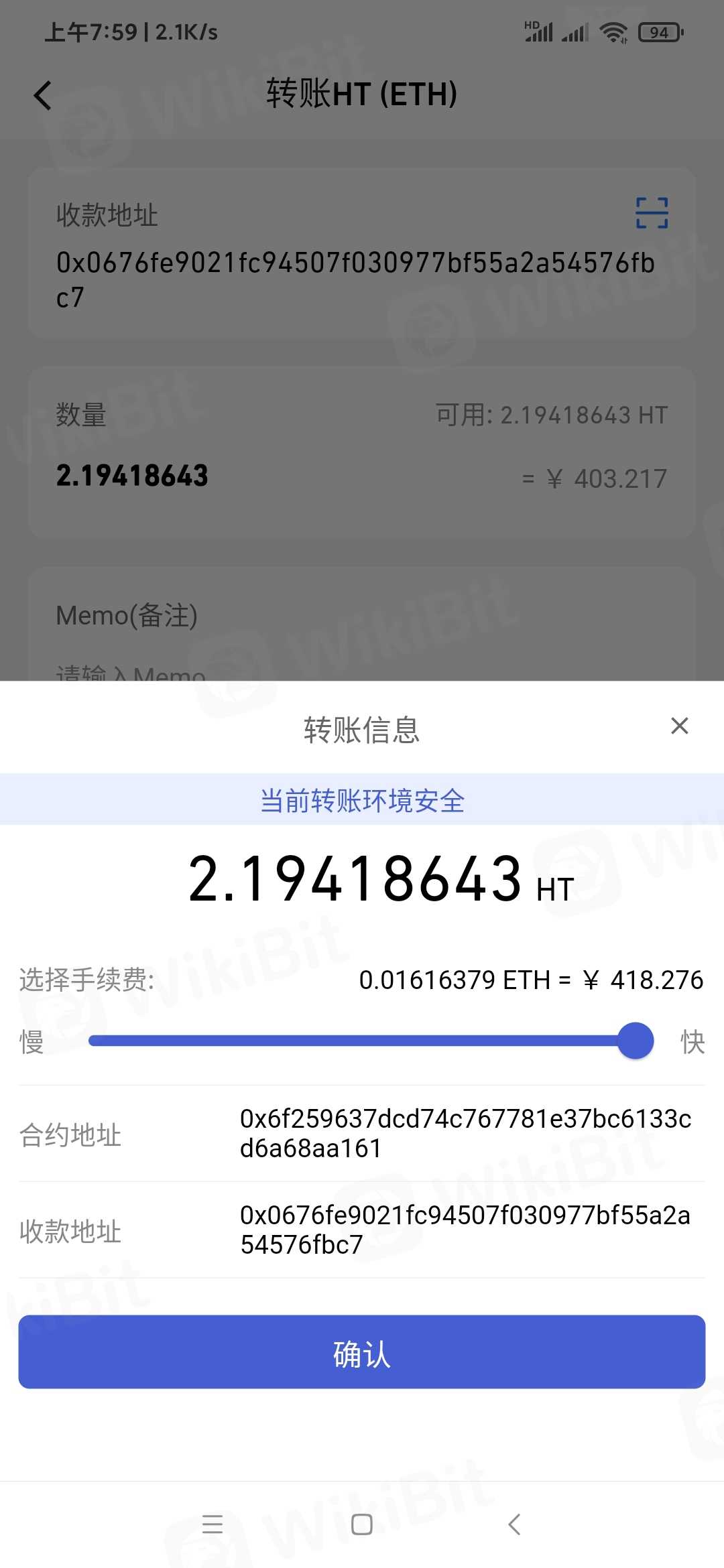
Task: Tap the system back button
Action: click(514, 1524)
